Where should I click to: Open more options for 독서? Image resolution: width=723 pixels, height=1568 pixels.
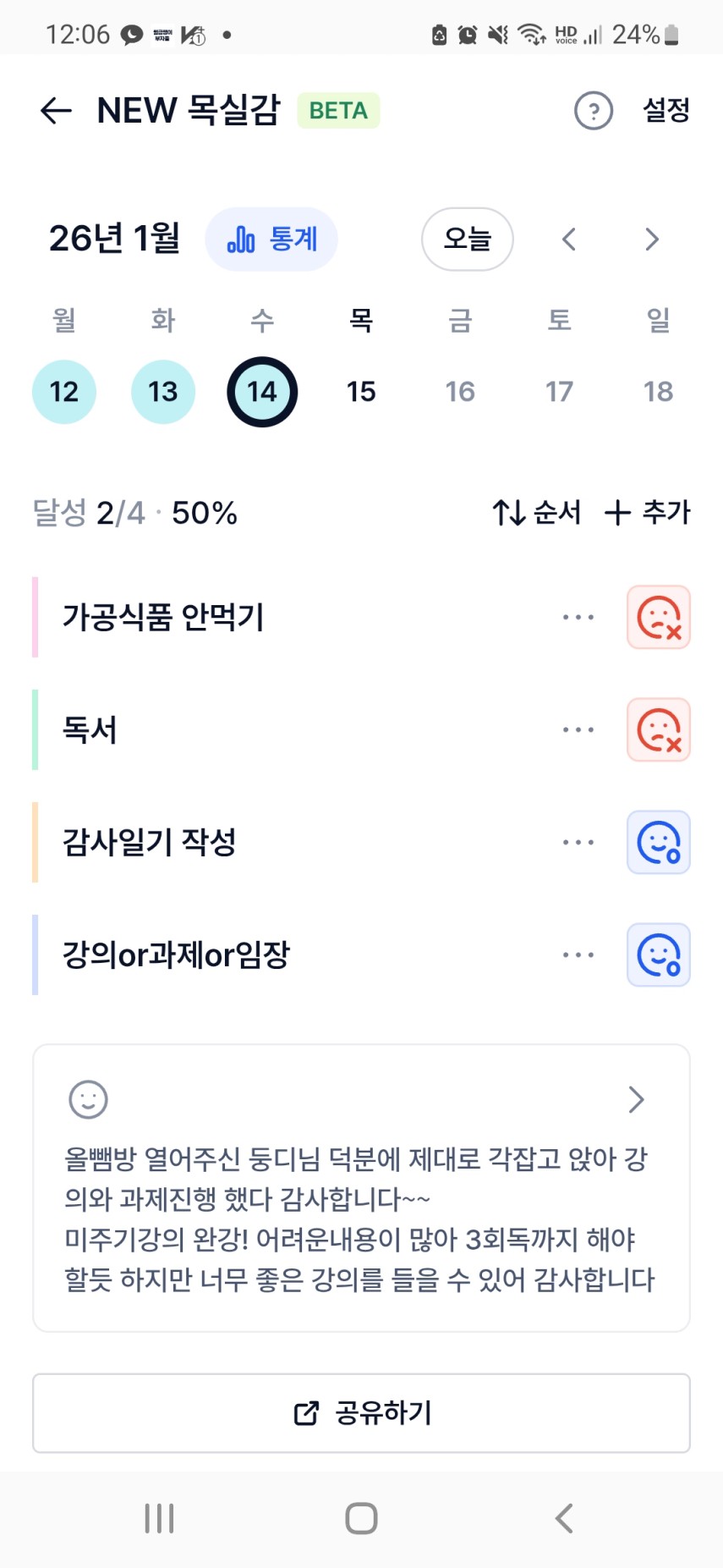(578, 730)
